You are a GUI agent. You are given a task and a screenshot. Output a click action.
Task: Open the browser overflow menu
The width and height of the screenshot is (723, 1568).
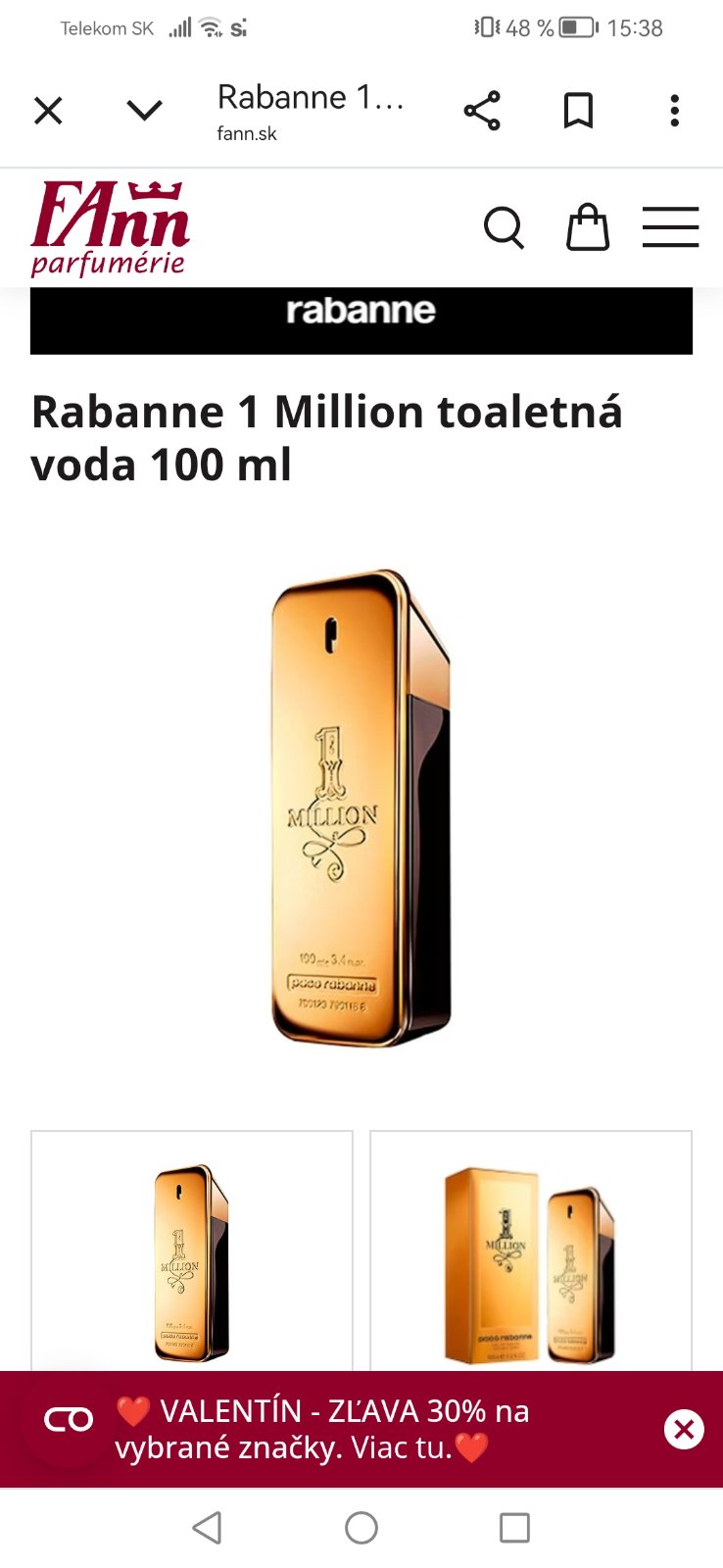click(674, 111)
